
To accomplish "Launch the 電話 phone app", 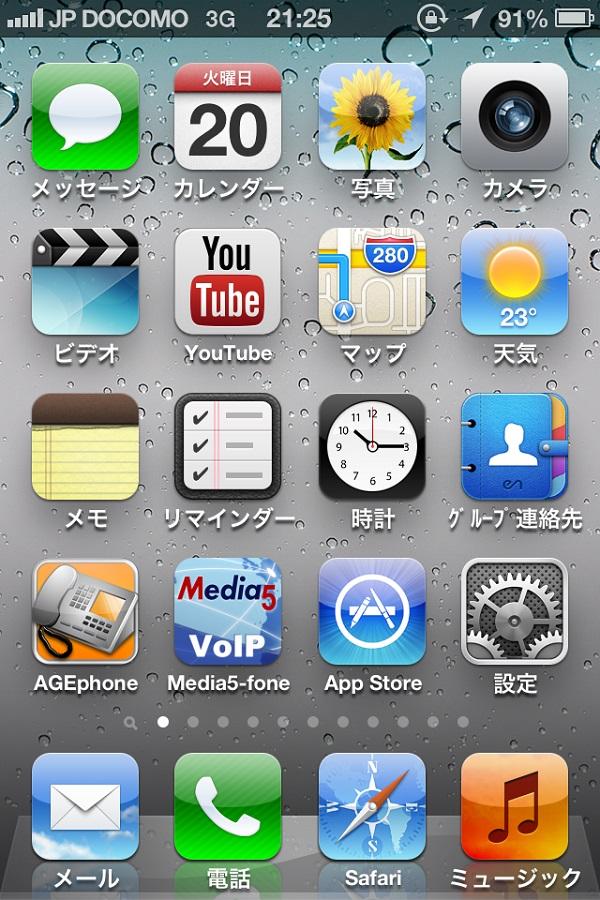I will 228,807.
